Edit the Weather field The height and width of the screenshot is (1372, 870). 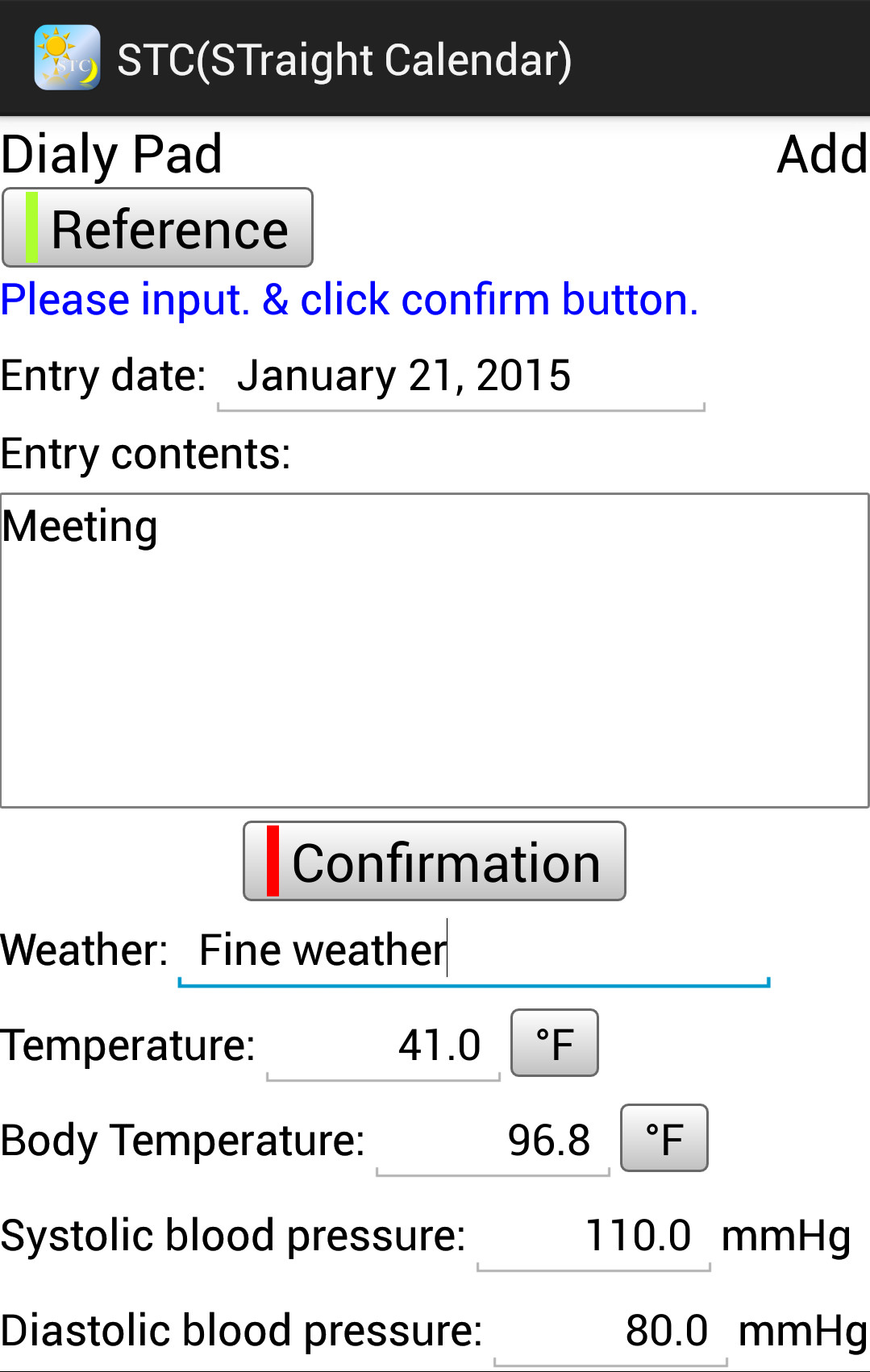[473, 951]
